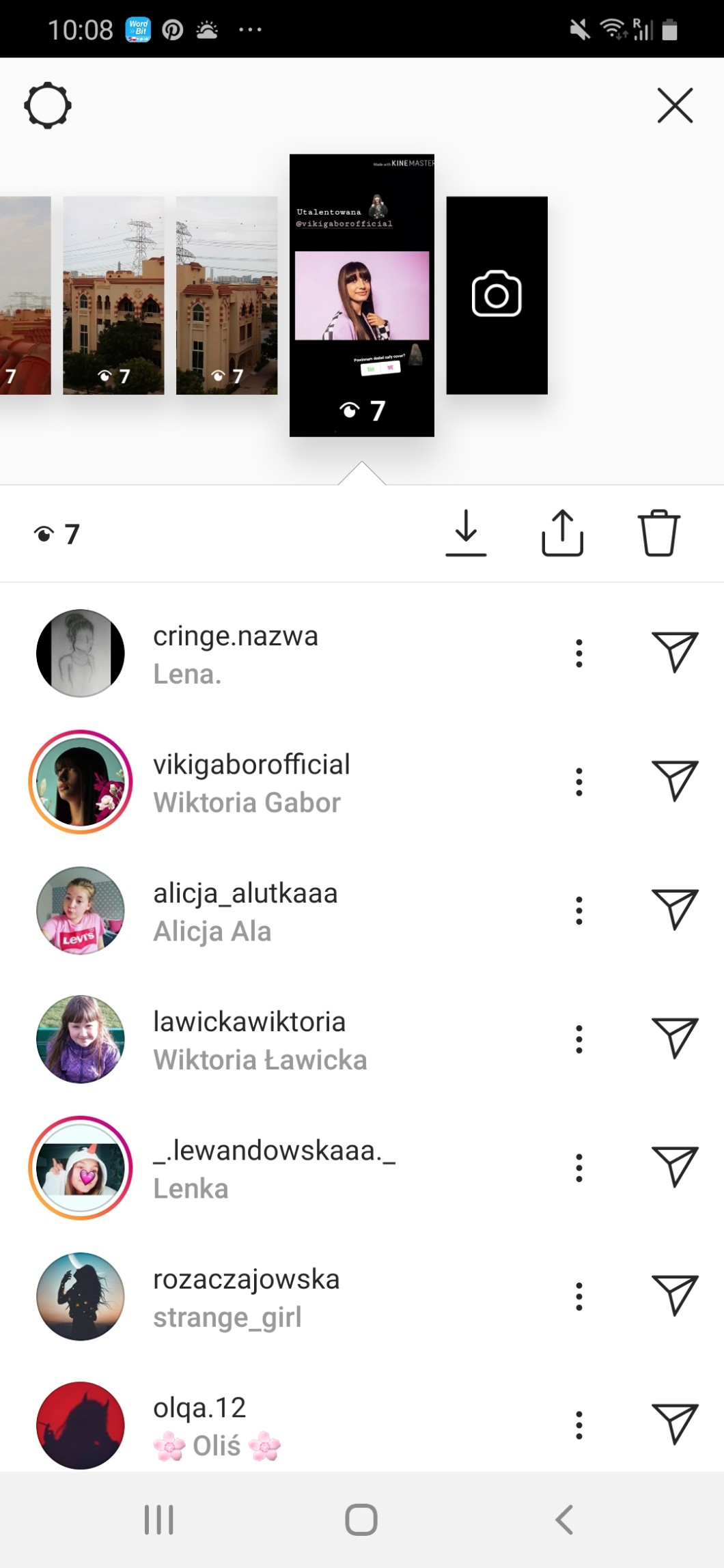Open story settings gear icon
Screen dimensions: 724x1568
point(48,106)
